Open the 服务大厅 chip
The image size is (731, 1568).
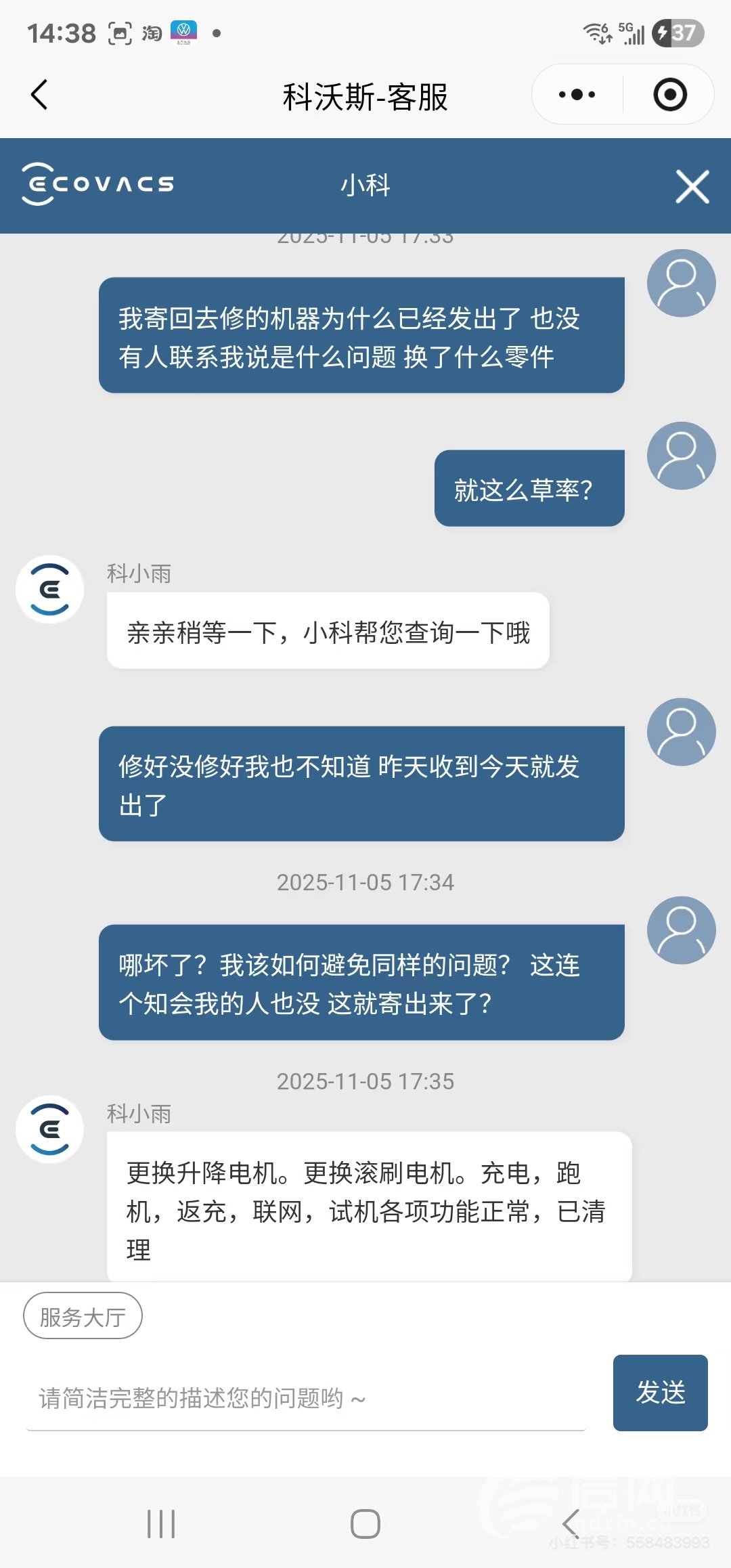pyautogui.click(x=83, y=1316)
